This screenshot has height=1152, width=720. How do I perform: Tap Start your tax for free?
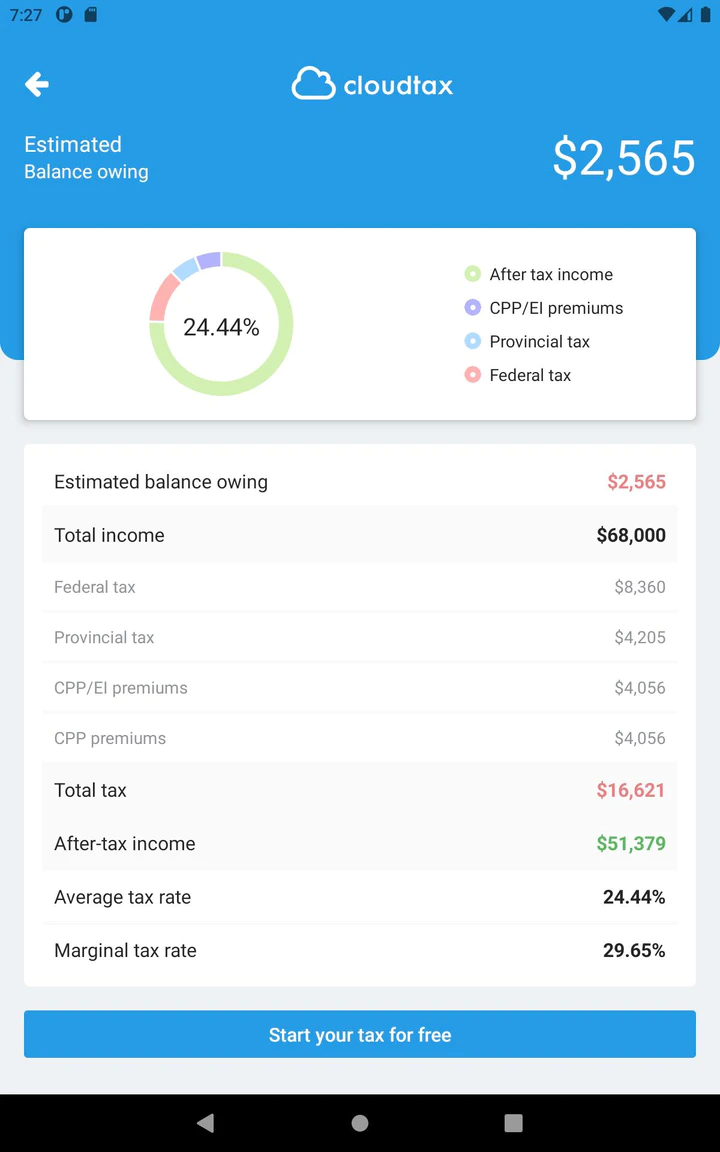(360, 1034)
